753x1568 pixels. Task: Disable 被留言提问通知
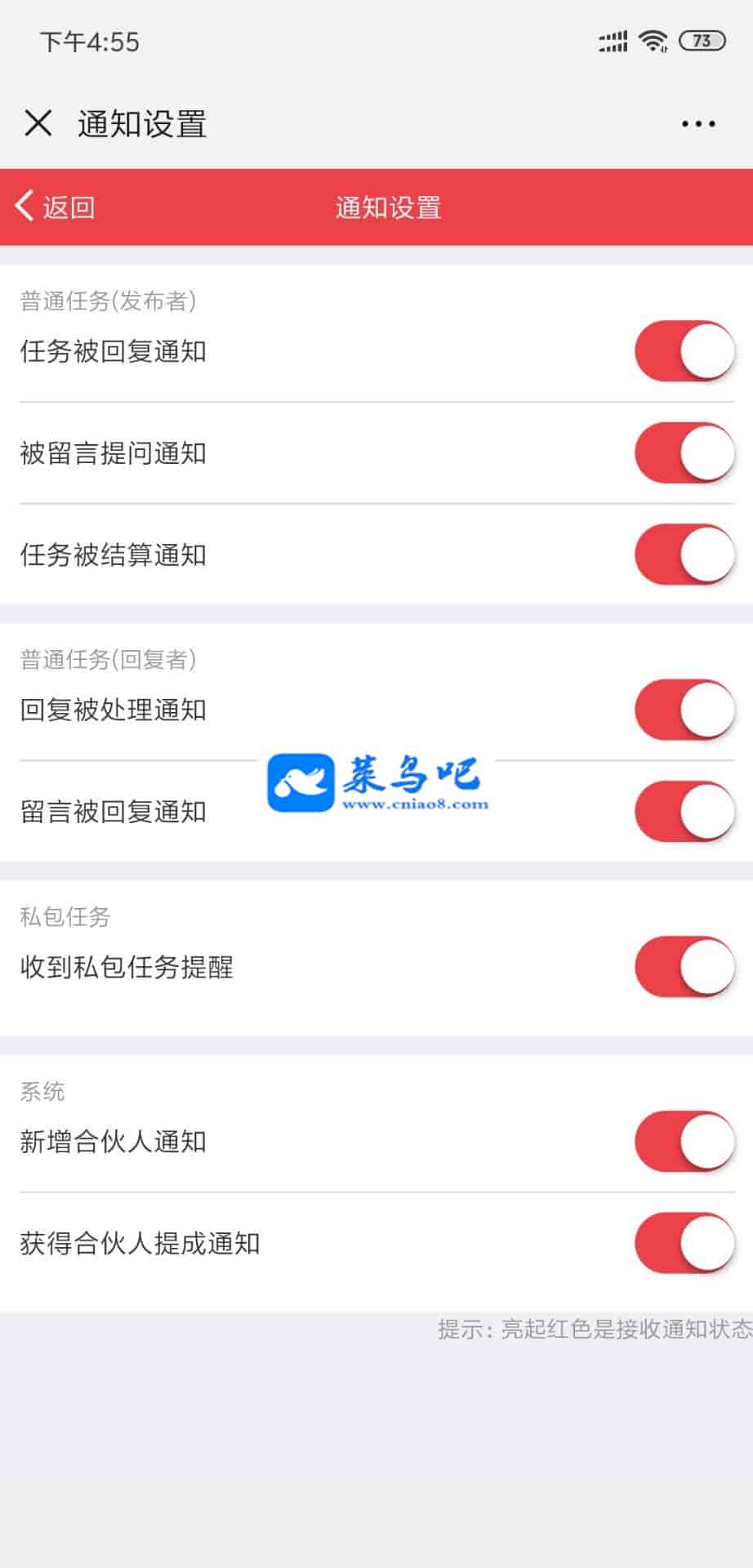coord(684,452)
